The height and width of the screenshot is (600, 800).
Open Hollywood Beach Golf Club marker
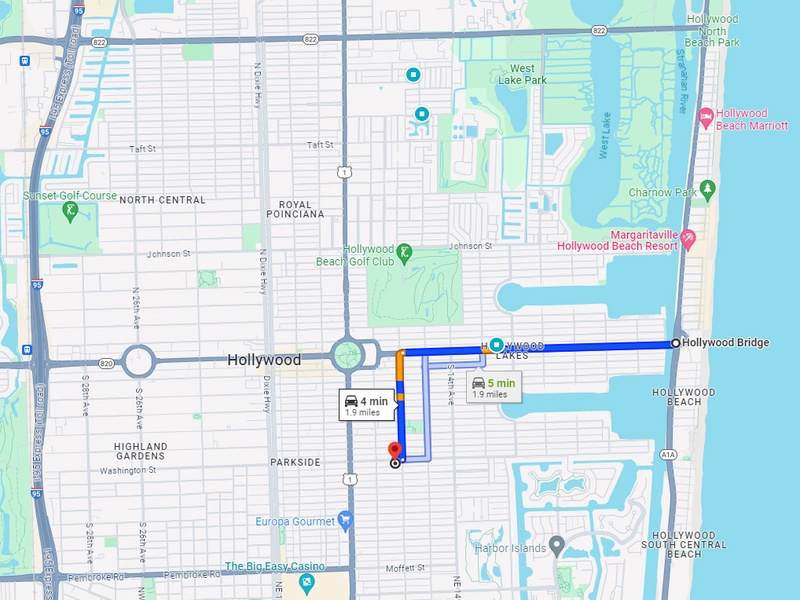point(404,252)
